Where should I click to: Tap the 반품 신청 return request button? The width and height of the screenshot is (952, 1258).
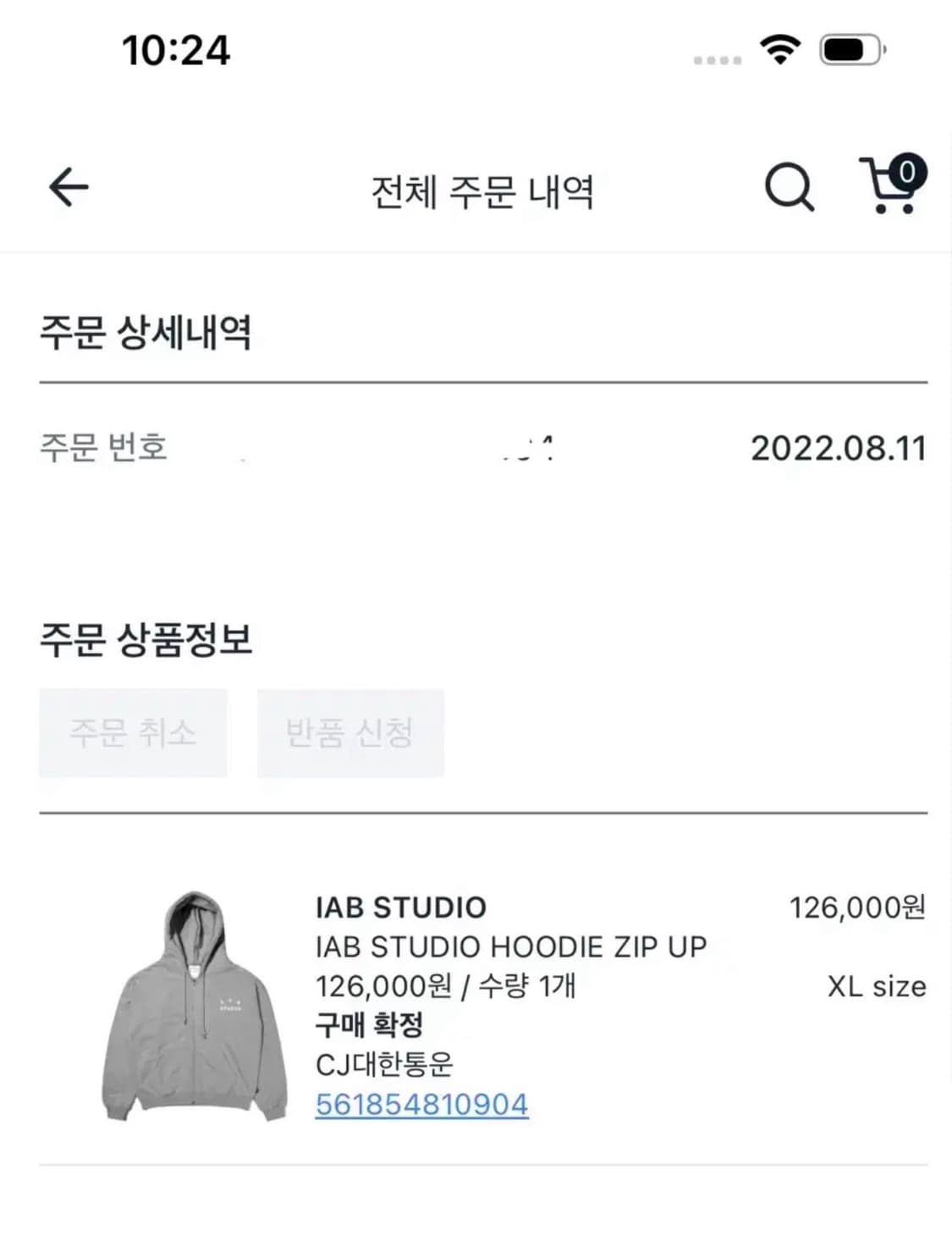(351, 733)
